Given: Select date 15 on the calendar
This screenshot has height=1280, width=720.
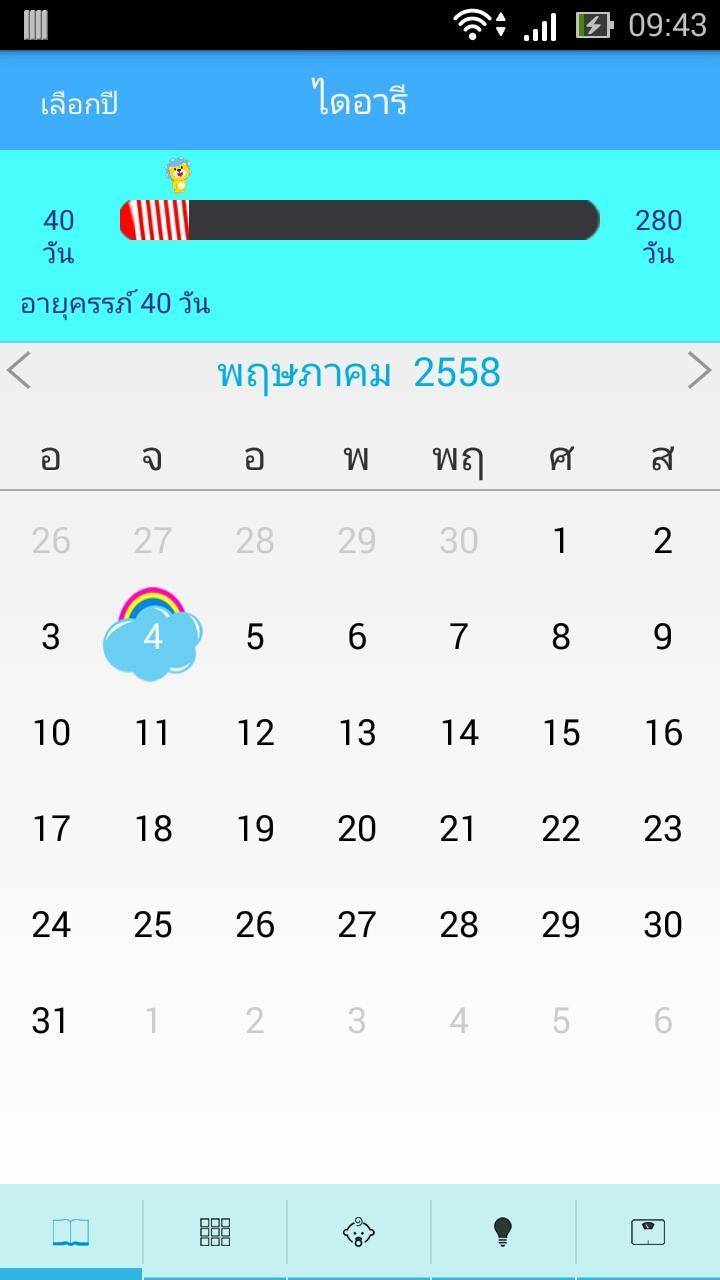Looking at the screenshot, I should [560, 732].
